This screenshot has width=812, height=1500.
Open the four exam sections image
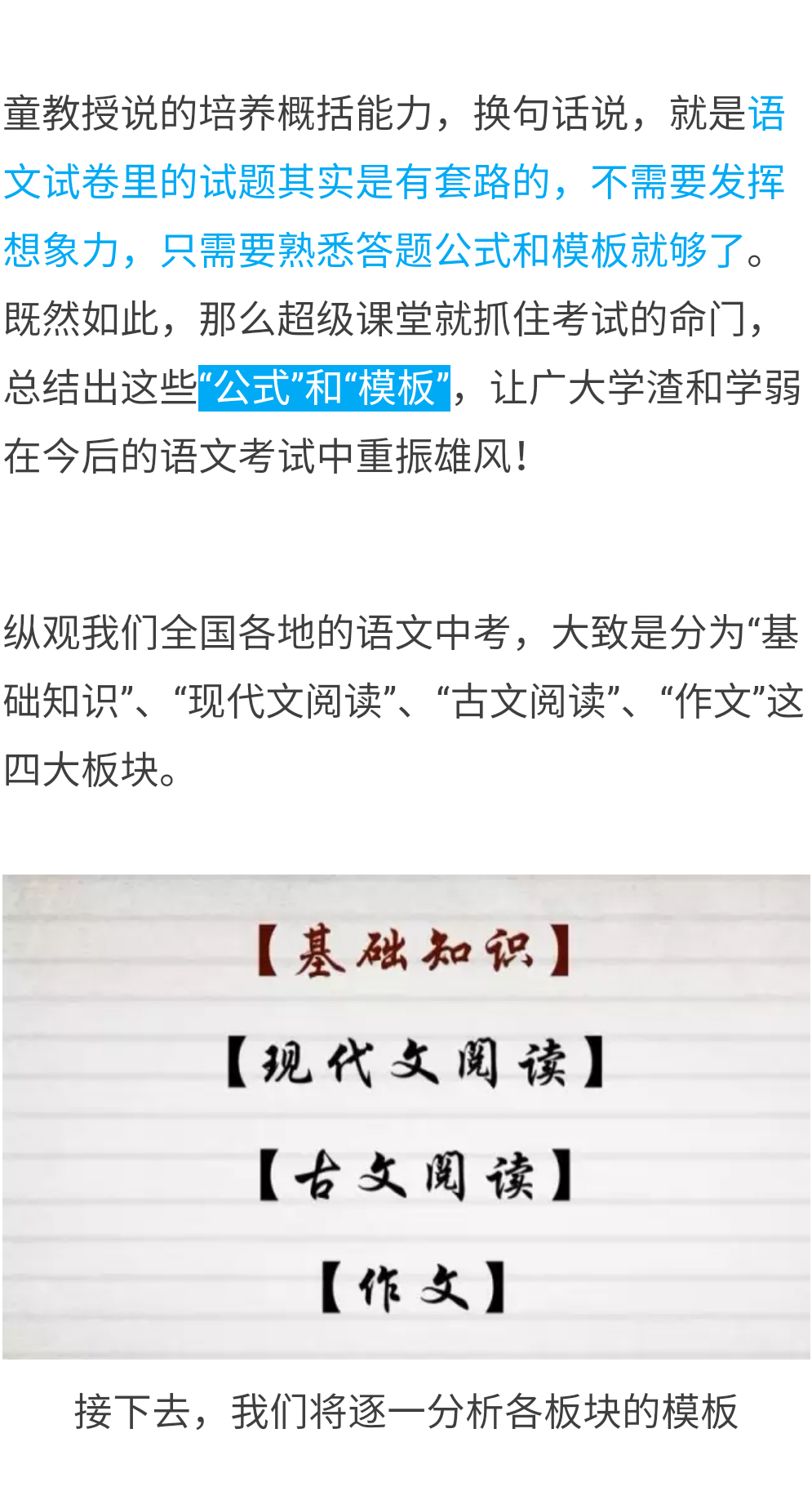coord(406,1116)
